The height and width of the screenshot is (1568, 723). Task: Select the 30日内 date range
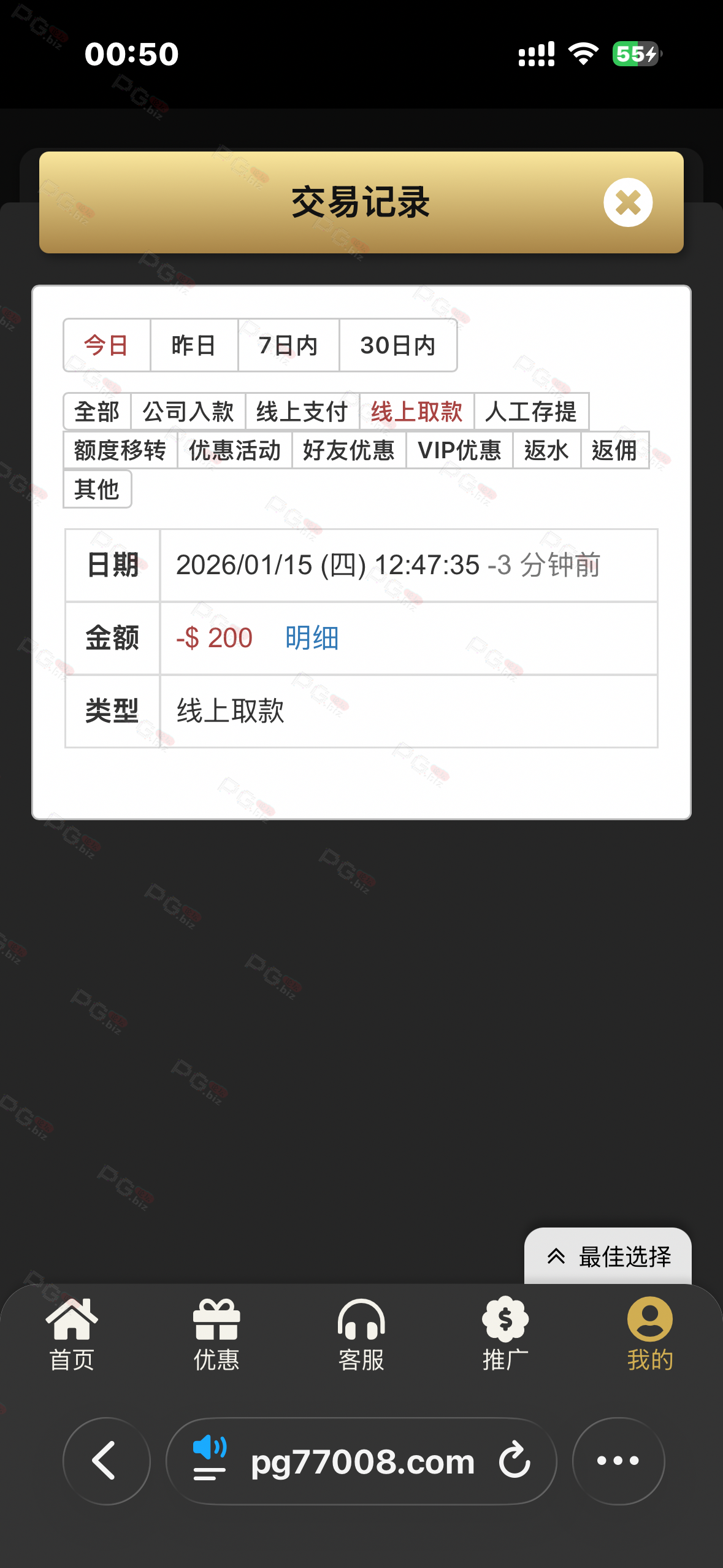[x=397, y=345]
